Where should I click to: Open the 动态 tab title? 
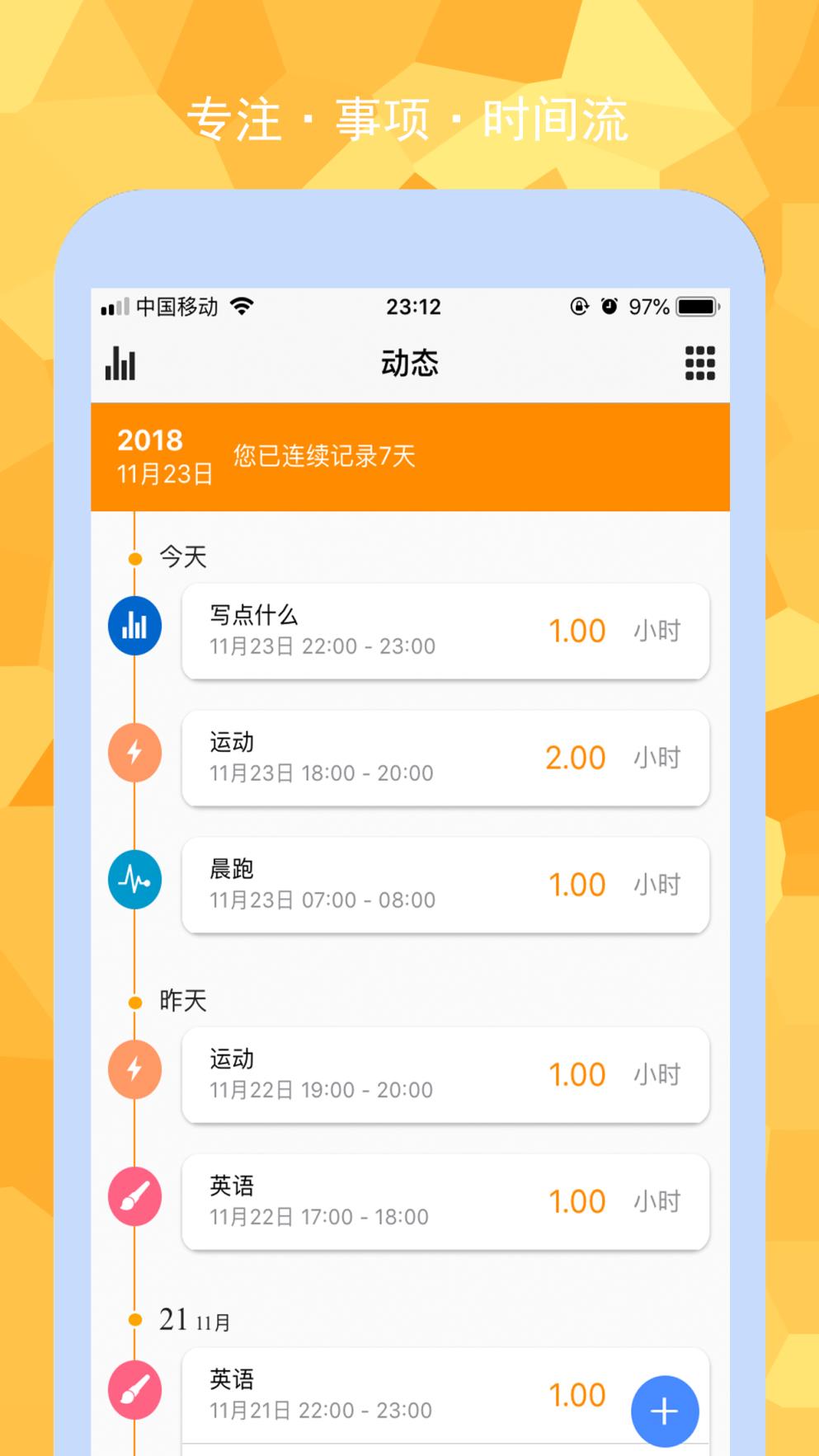pos(409,362)
